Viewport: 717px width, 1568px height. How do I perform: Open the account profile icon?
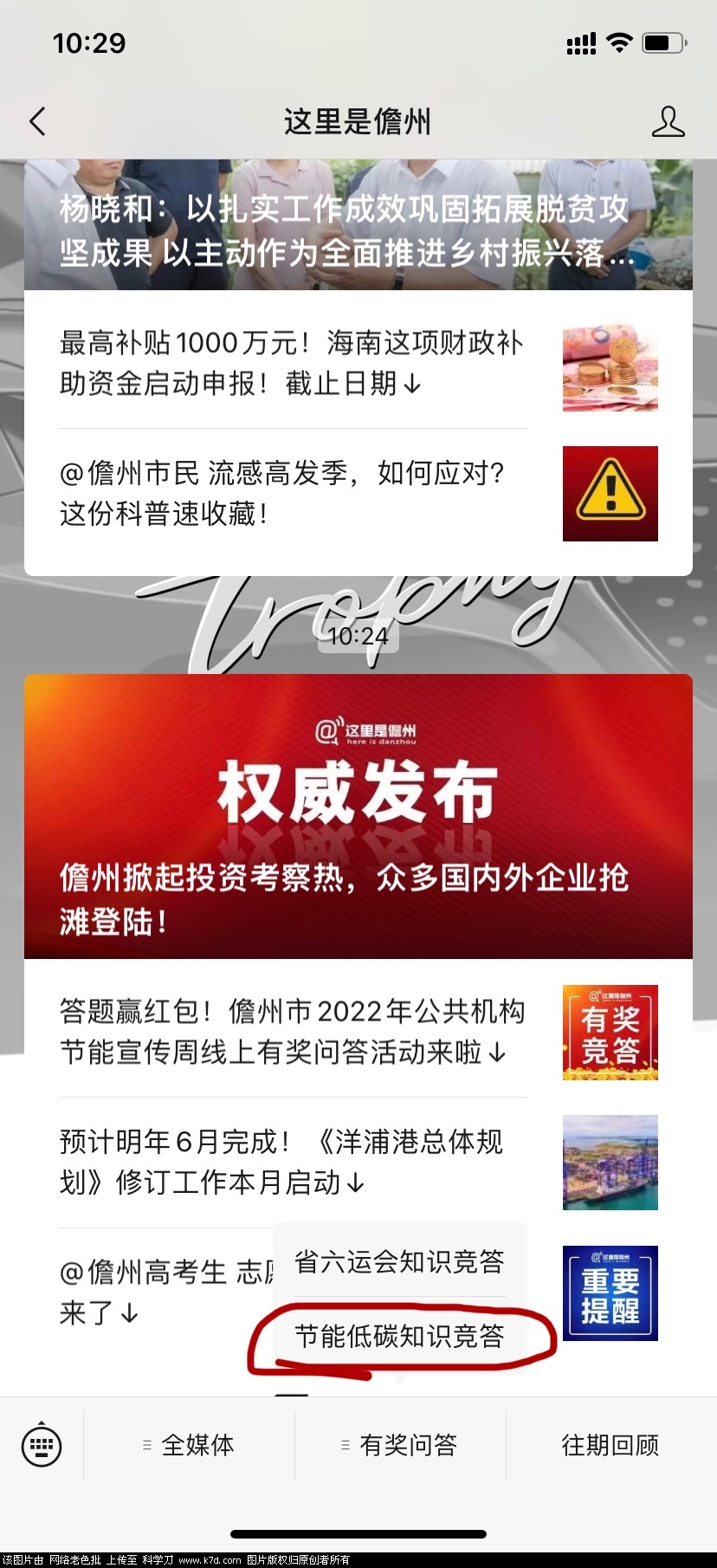(668, 122)
